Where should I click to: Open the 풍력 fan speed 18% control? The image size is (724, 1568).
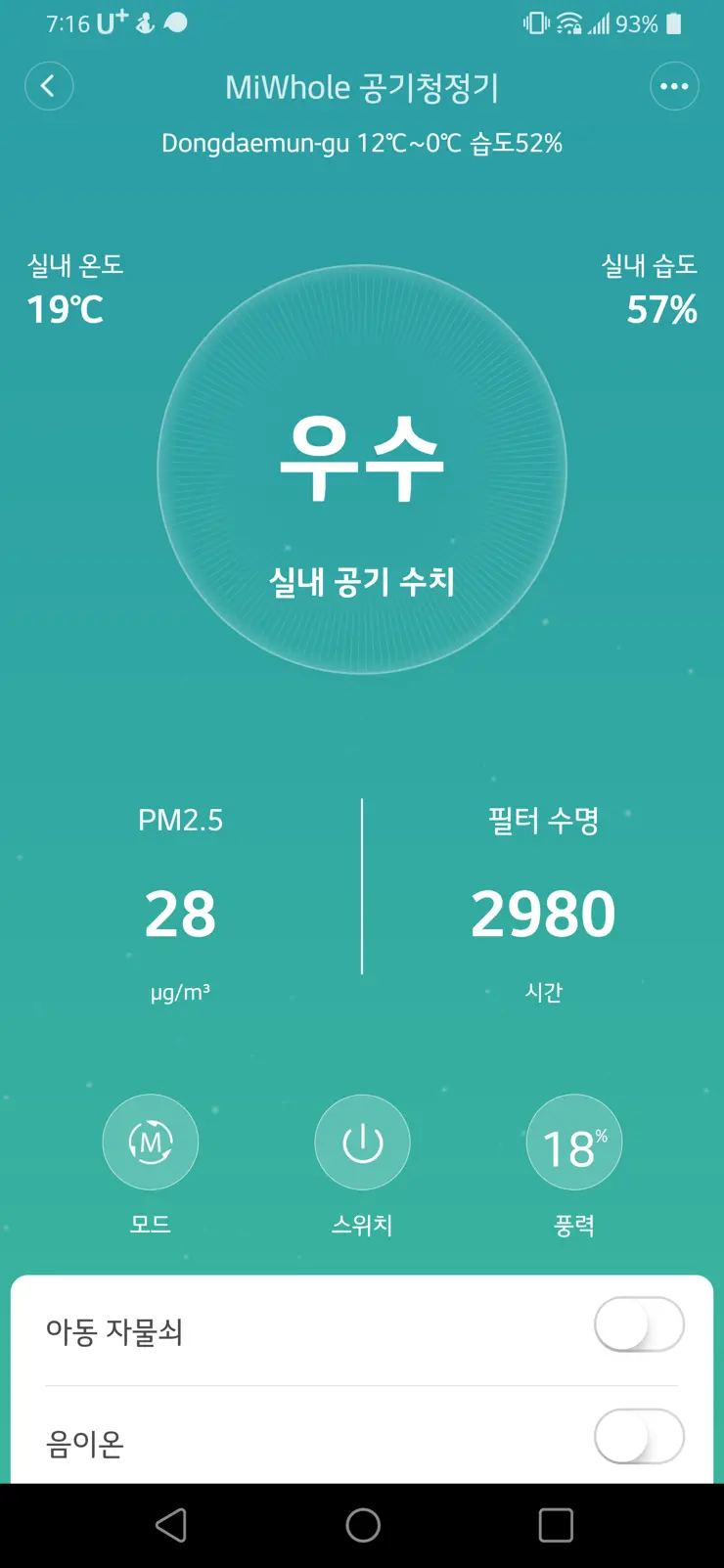coord(574,1142)
